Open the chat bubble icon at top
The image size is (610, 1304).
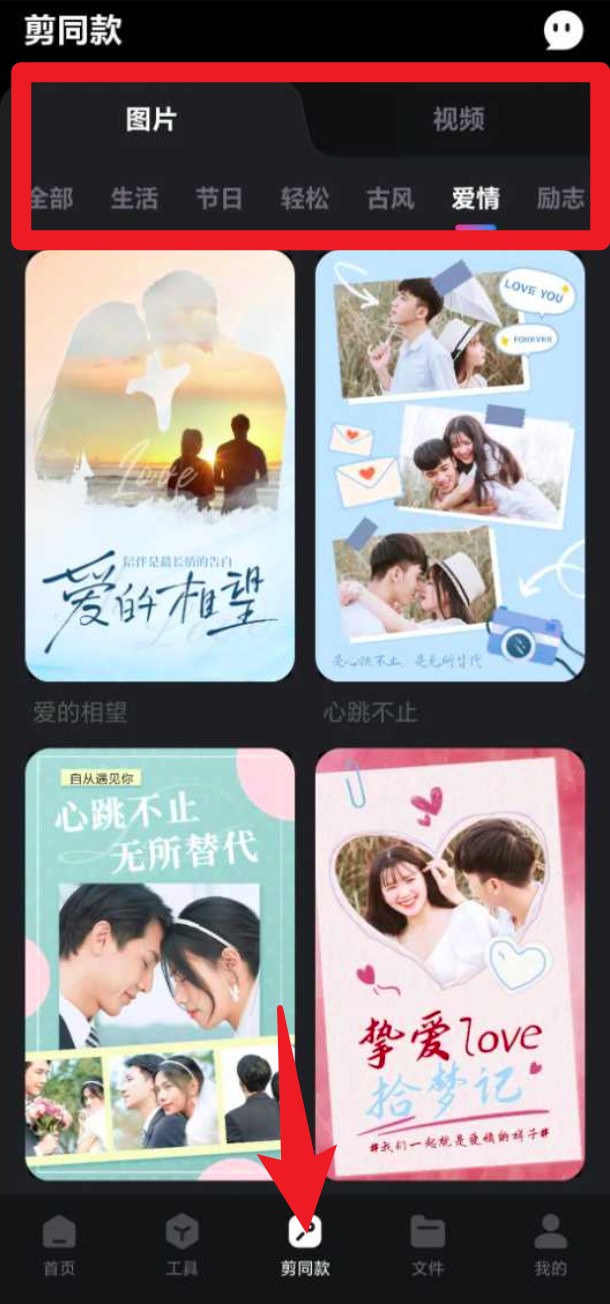pos(563,30)
